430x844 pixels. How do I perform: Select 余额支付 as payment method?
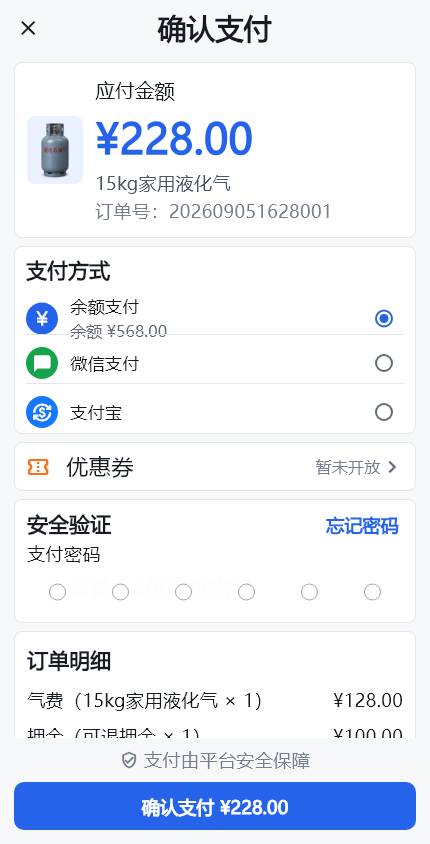coord(215,319)
